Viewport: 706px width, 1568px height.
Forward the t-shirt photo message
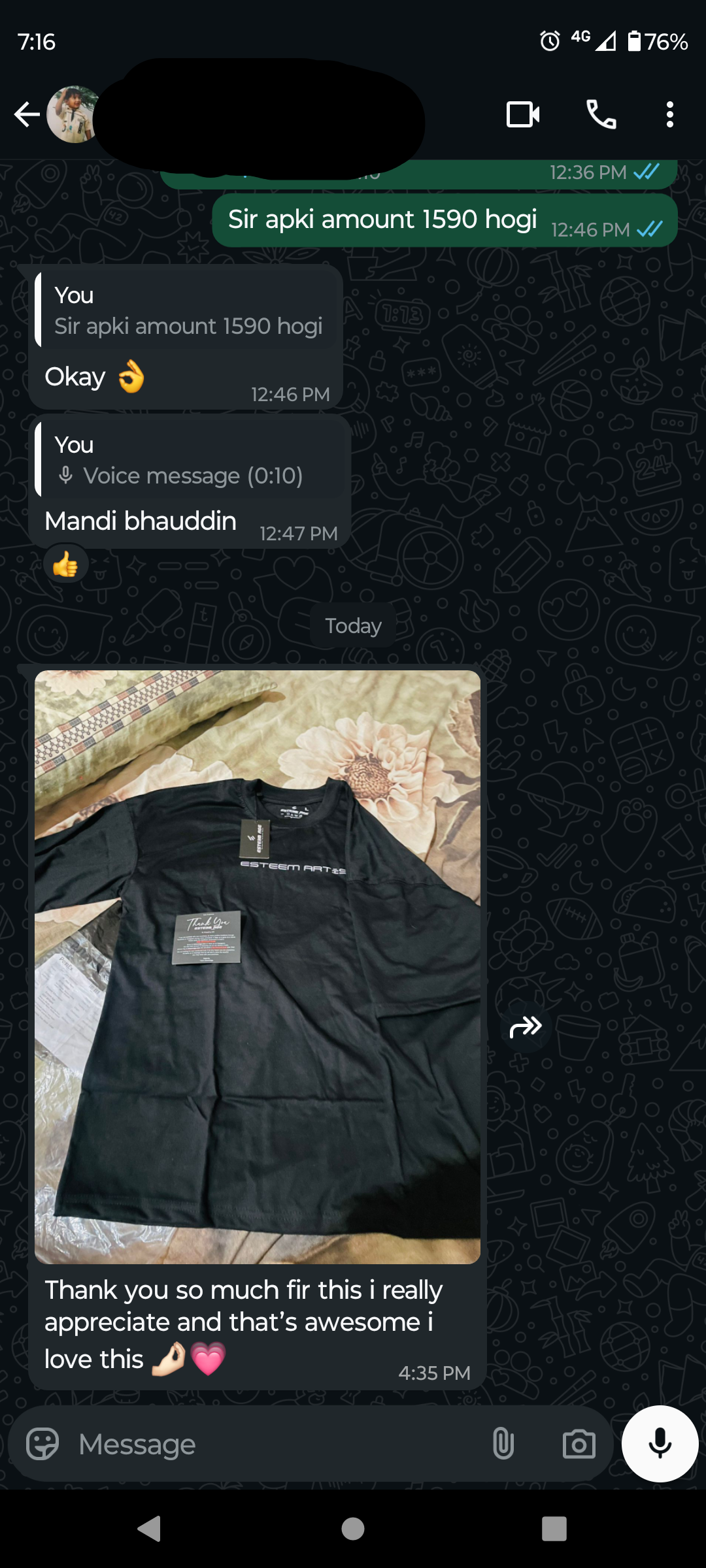[x=526, y=1027]
